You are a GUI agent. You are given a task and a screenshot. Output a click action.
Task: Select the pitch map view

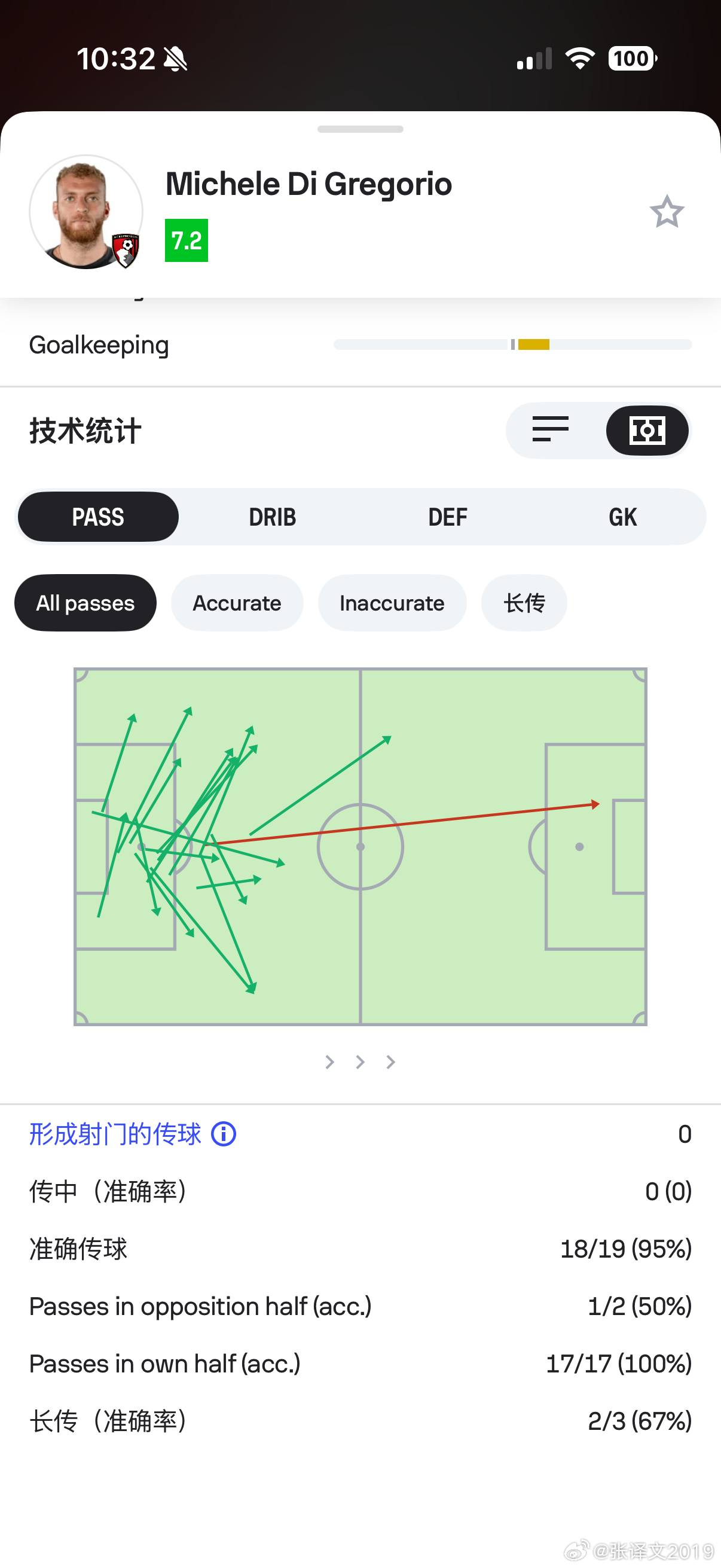point(647,430)
